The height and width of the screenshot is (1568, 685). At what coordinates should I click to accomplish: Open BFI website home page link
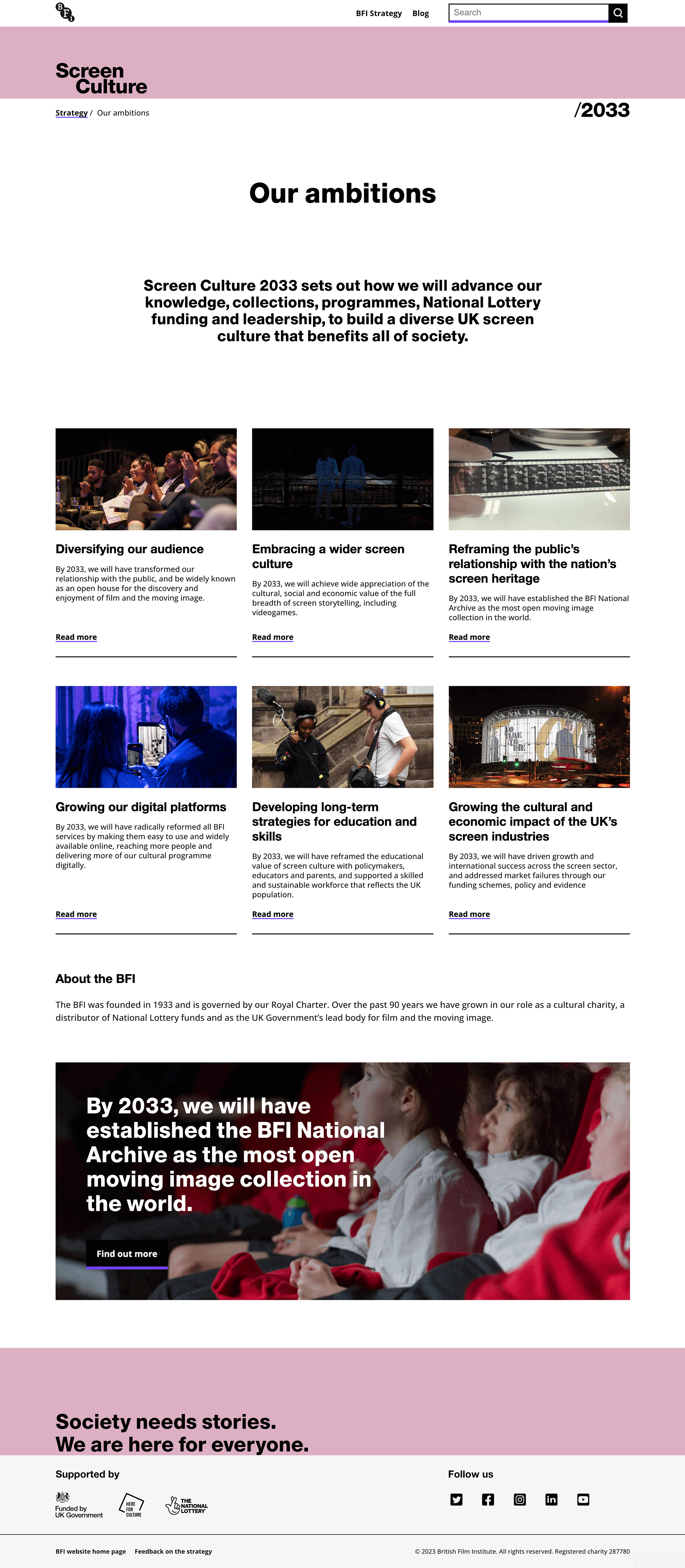tap(91, 1551)
